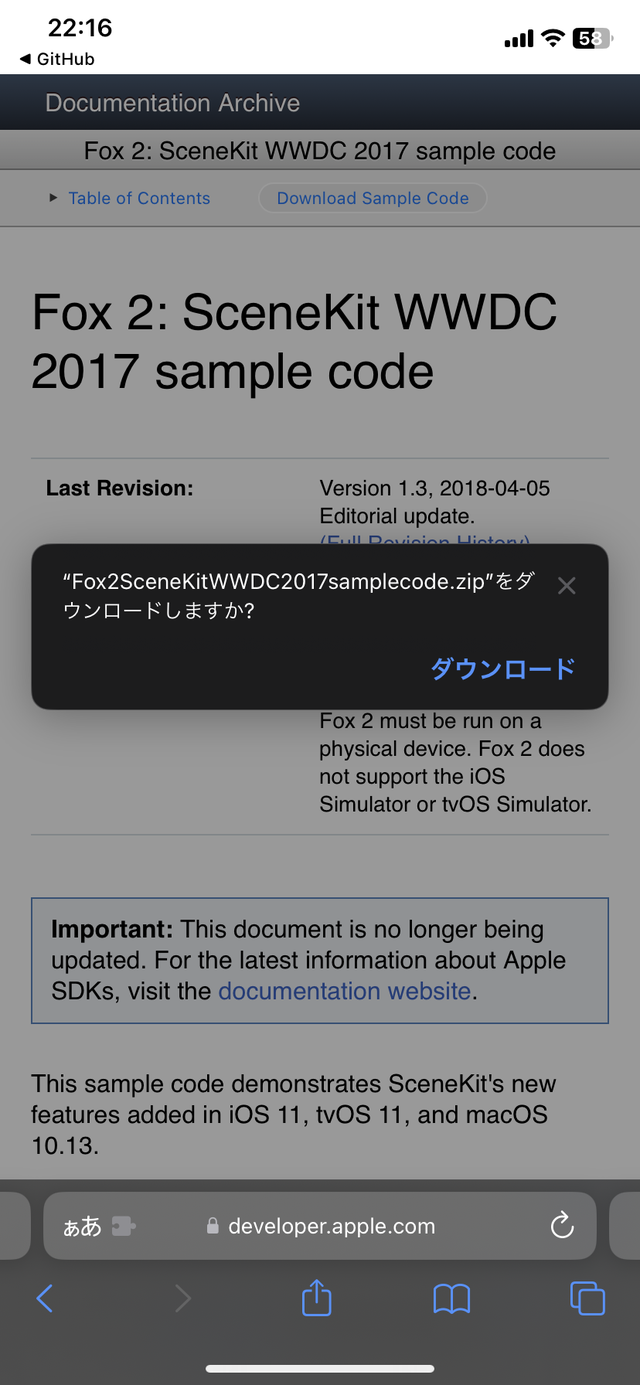Viewport: 640px width, 1385px height.
Task: Dismiss the download prompt with X
Action: click(x=566, y=586)
